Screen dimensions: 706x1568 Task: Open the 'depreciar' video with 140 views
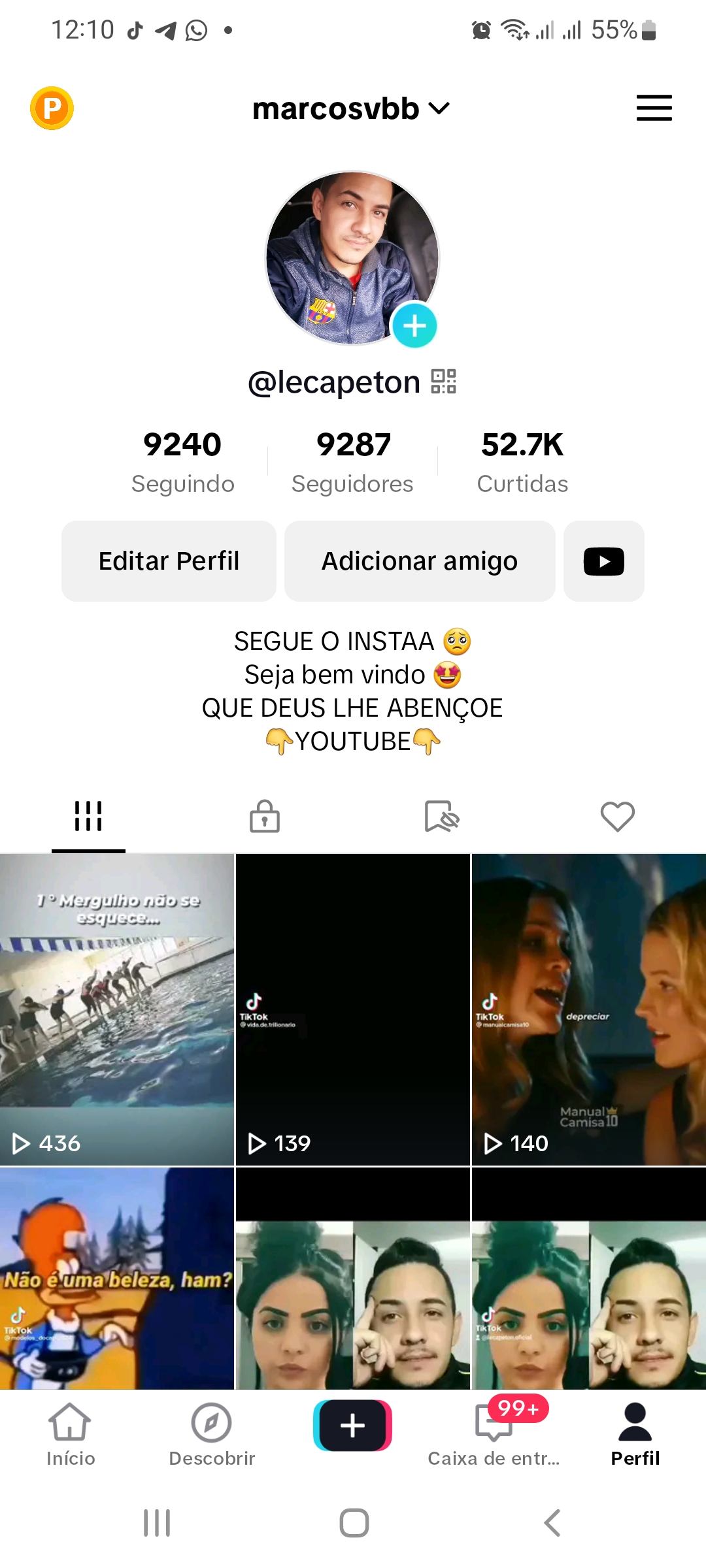(x=588, y=1009)
